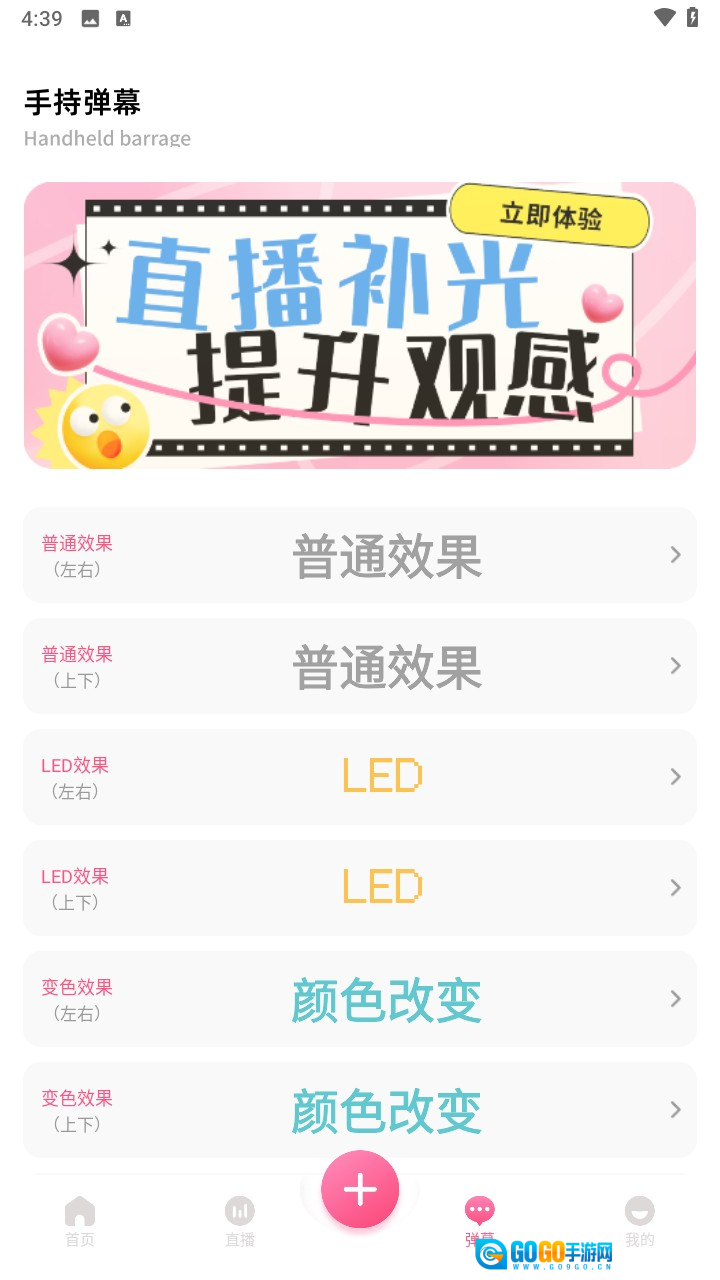Choose 变色效果 (左右) color-changing barrage
Viewport: 720px width, 1280px height.
point(360,999)
